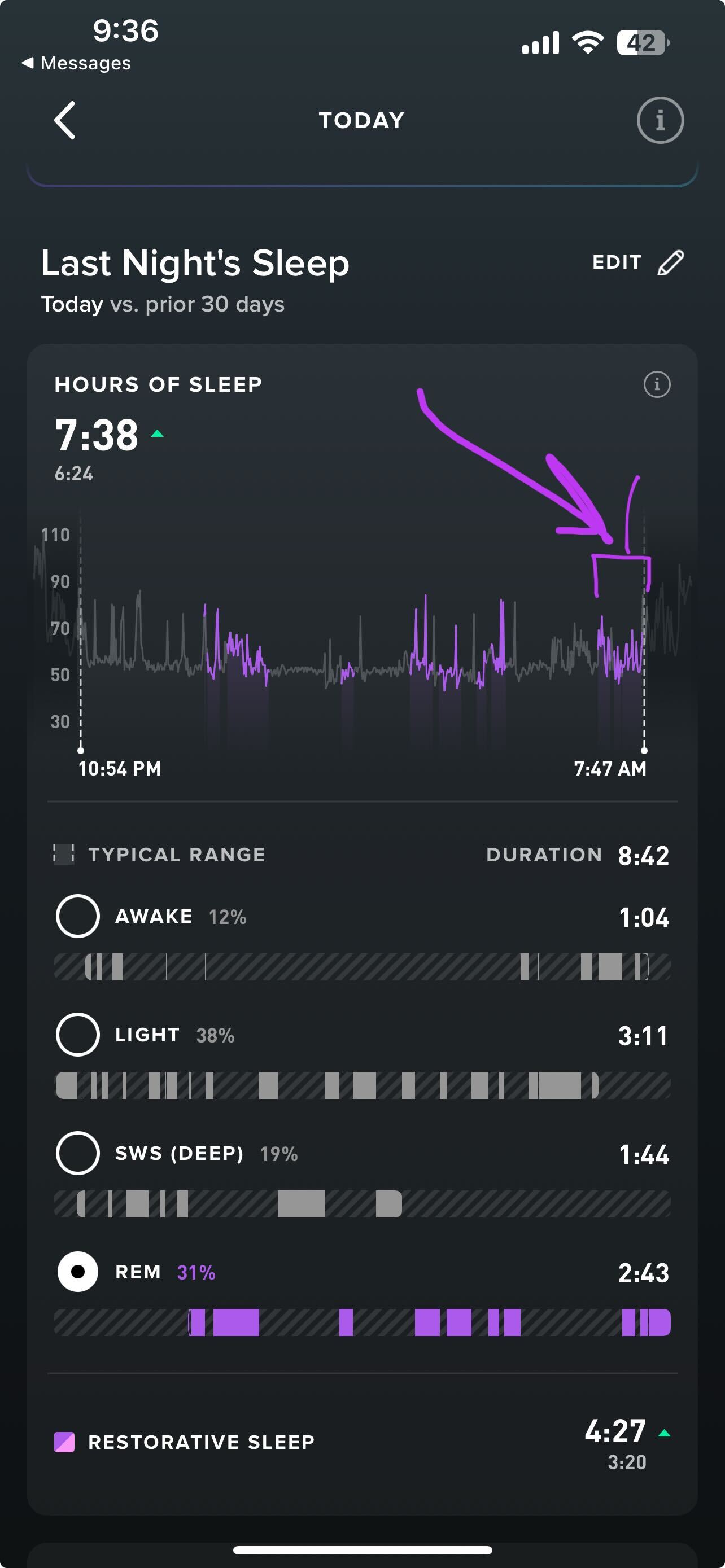The image size is (725, 1568).
Task: Go back from the Today screen
Action: pyautogui.click(x=65, y=120)
